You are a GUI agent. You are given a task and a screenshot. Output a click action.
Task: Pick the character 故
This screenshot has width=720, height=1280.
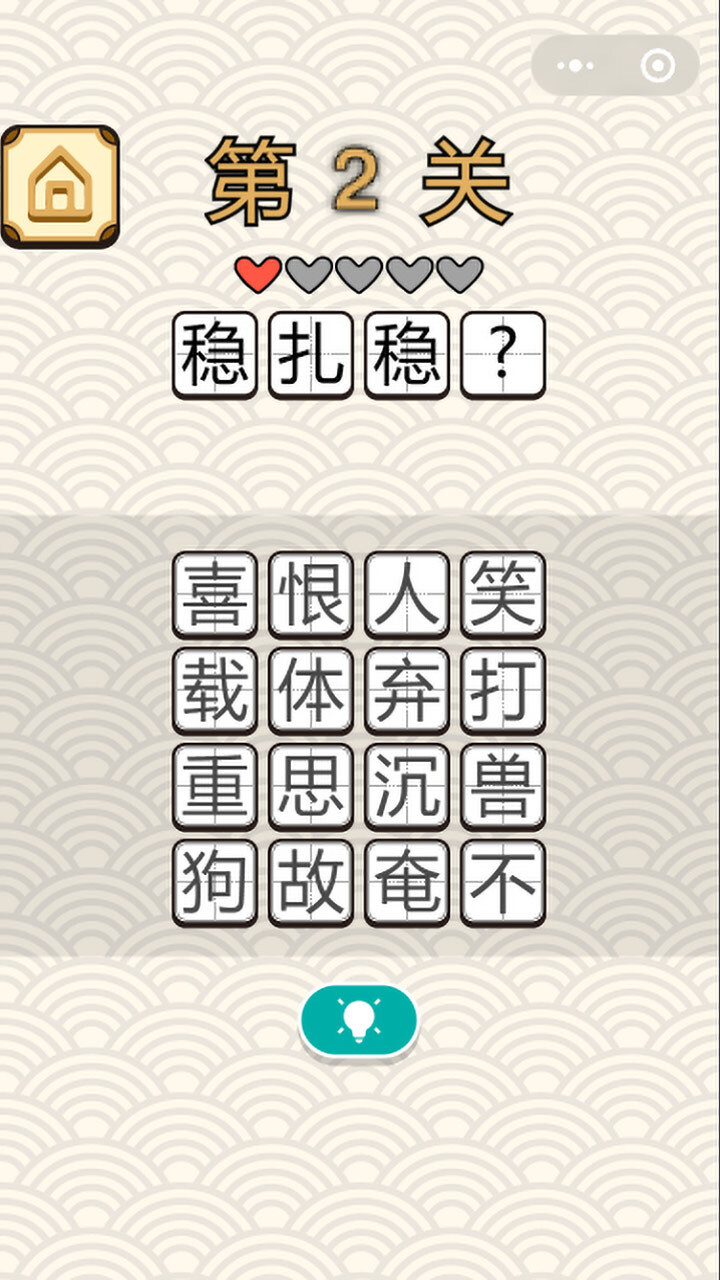[x=311, y=882]
